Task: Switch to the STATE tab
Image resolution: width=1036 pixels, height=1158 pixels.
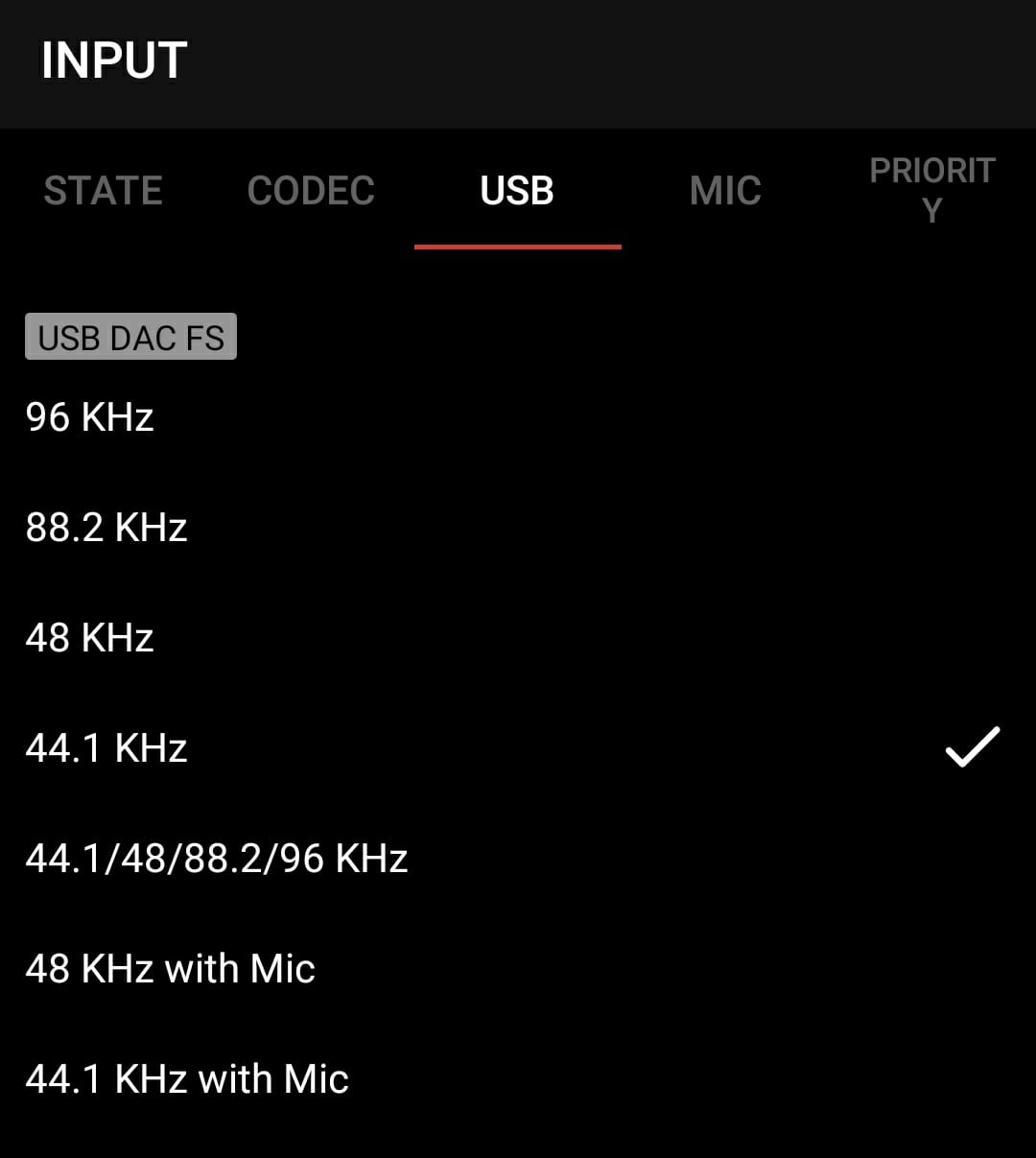Action: [102, 189]
